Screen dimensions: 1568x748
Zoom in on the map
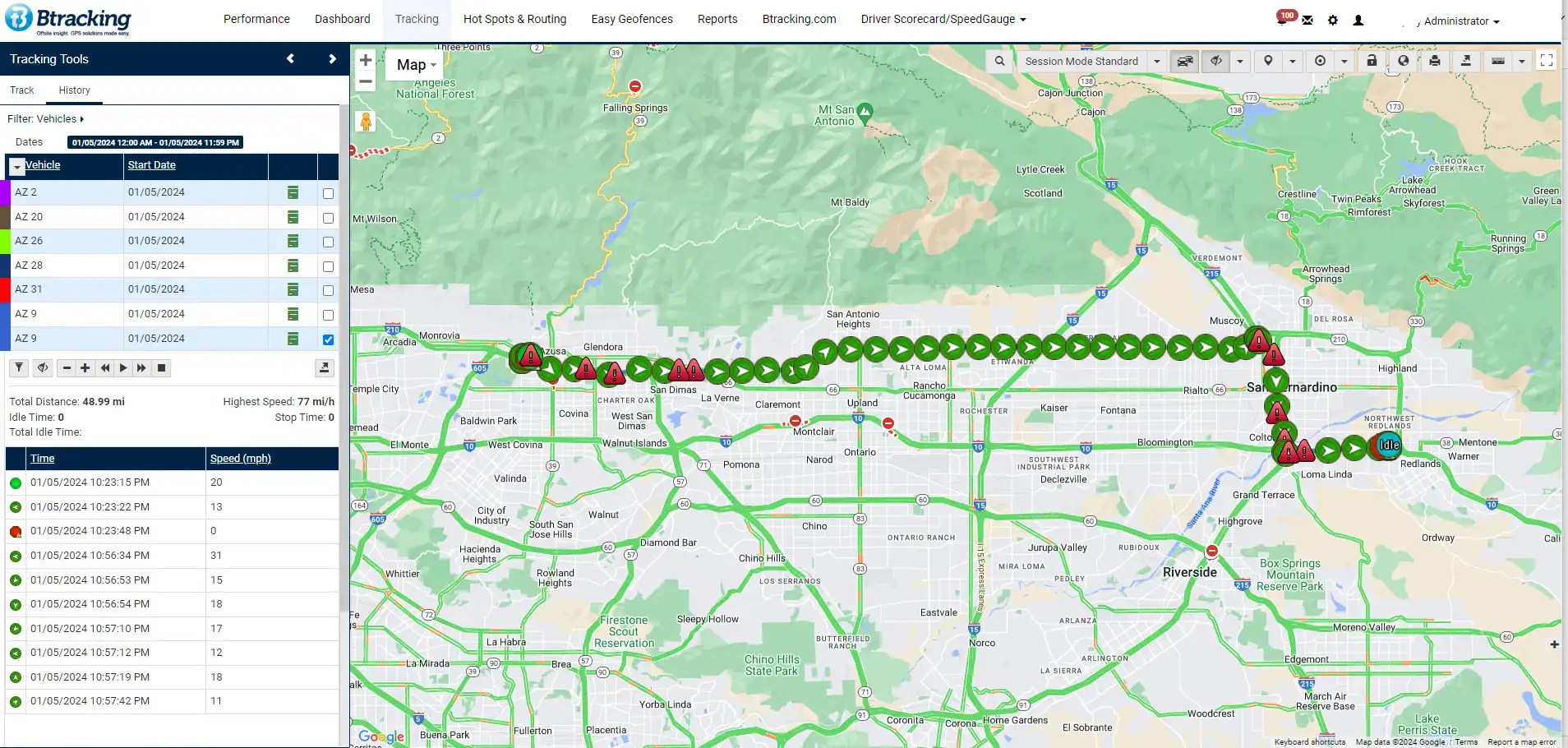tap(366, 60)
